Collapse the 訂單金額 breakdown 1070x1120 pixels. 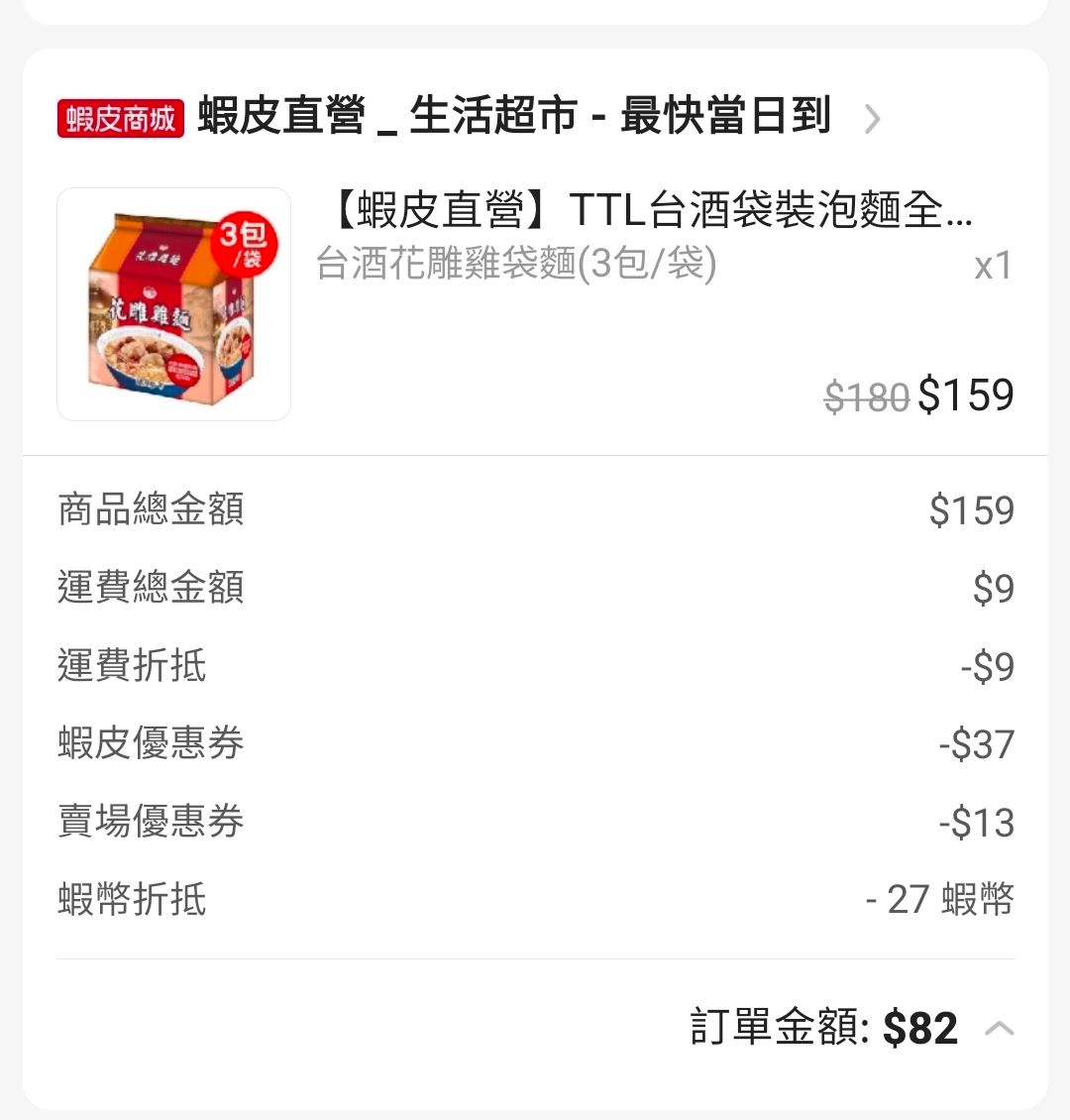[x=999, y=1029]
